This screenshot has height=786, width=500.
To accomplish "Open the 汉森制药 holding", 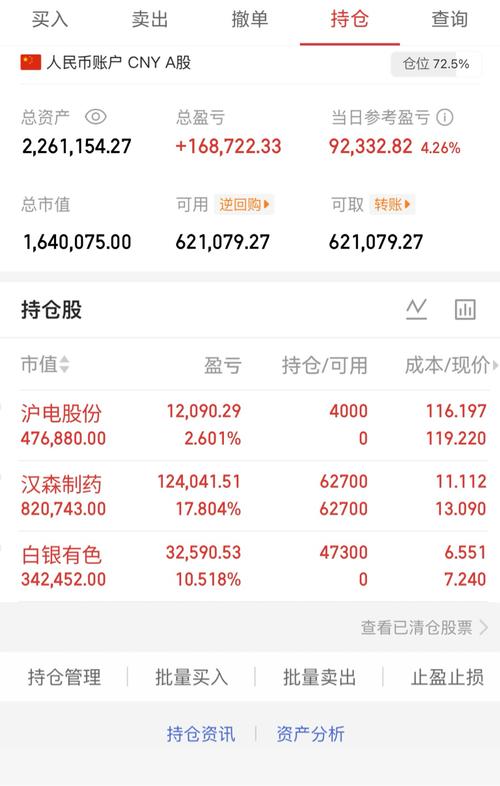I will coord(253,496).
